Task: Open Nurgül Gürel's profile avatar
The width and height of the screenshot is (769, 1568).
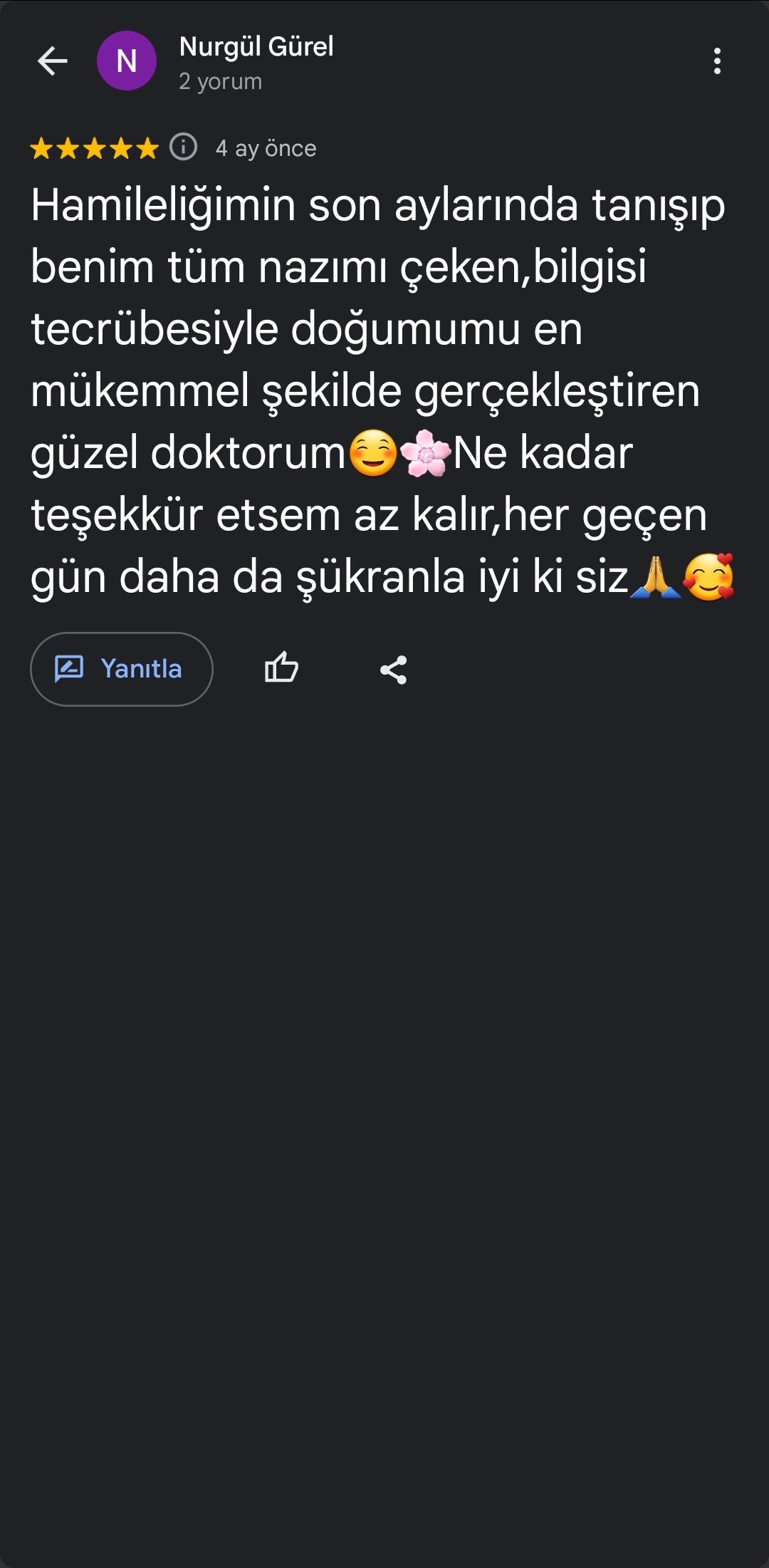Action: tap(127, 61)
